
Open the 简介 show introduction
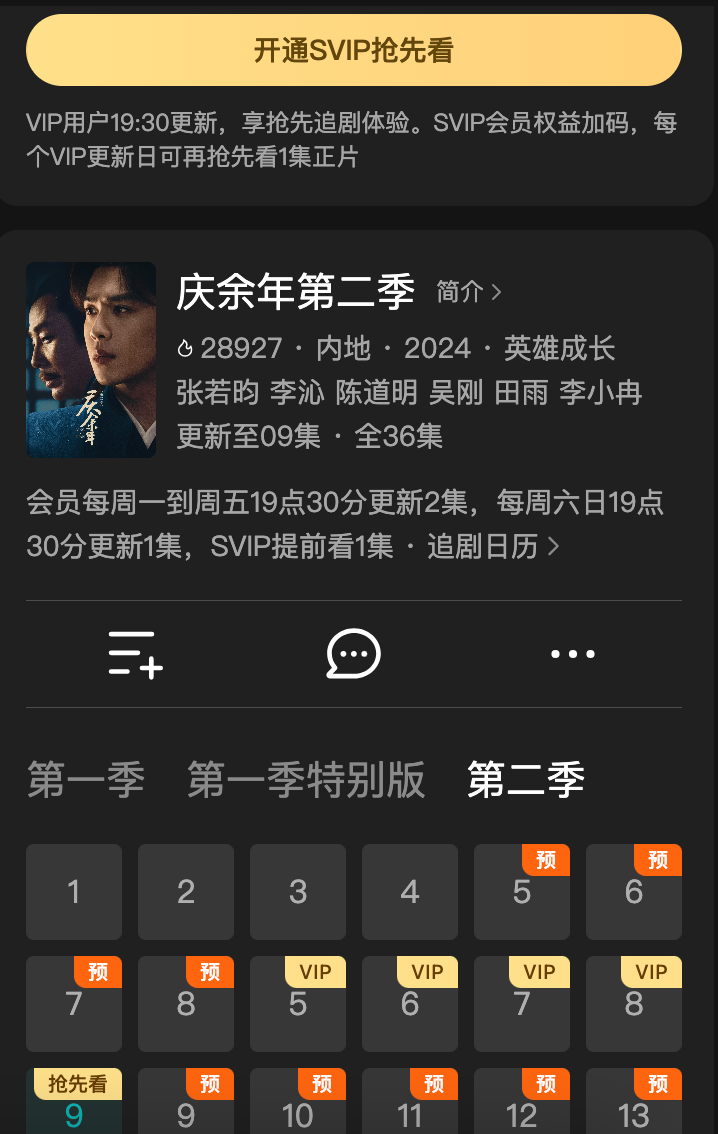(x=469, y=292)
